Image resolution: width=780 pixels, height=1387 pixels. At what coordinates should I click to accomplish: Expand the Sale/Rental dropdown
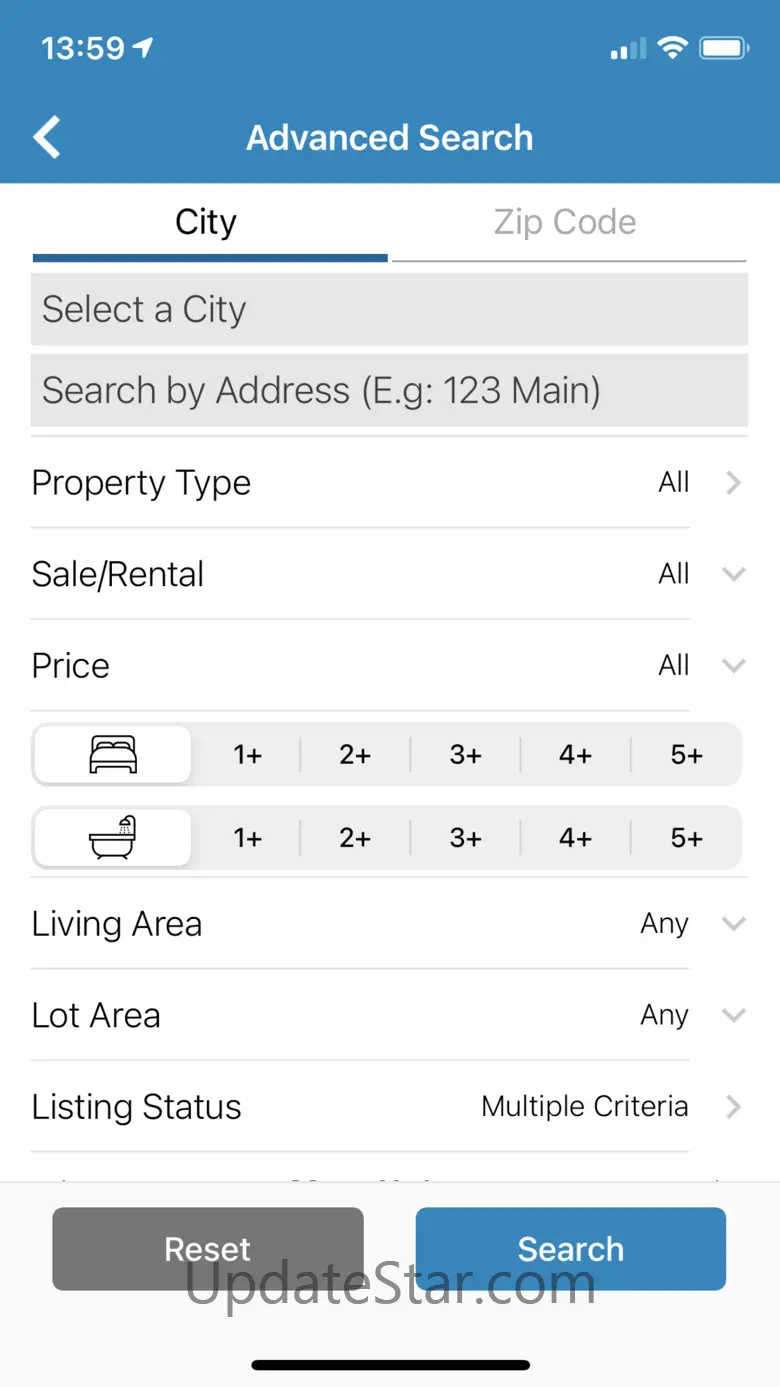coord(389,574)
